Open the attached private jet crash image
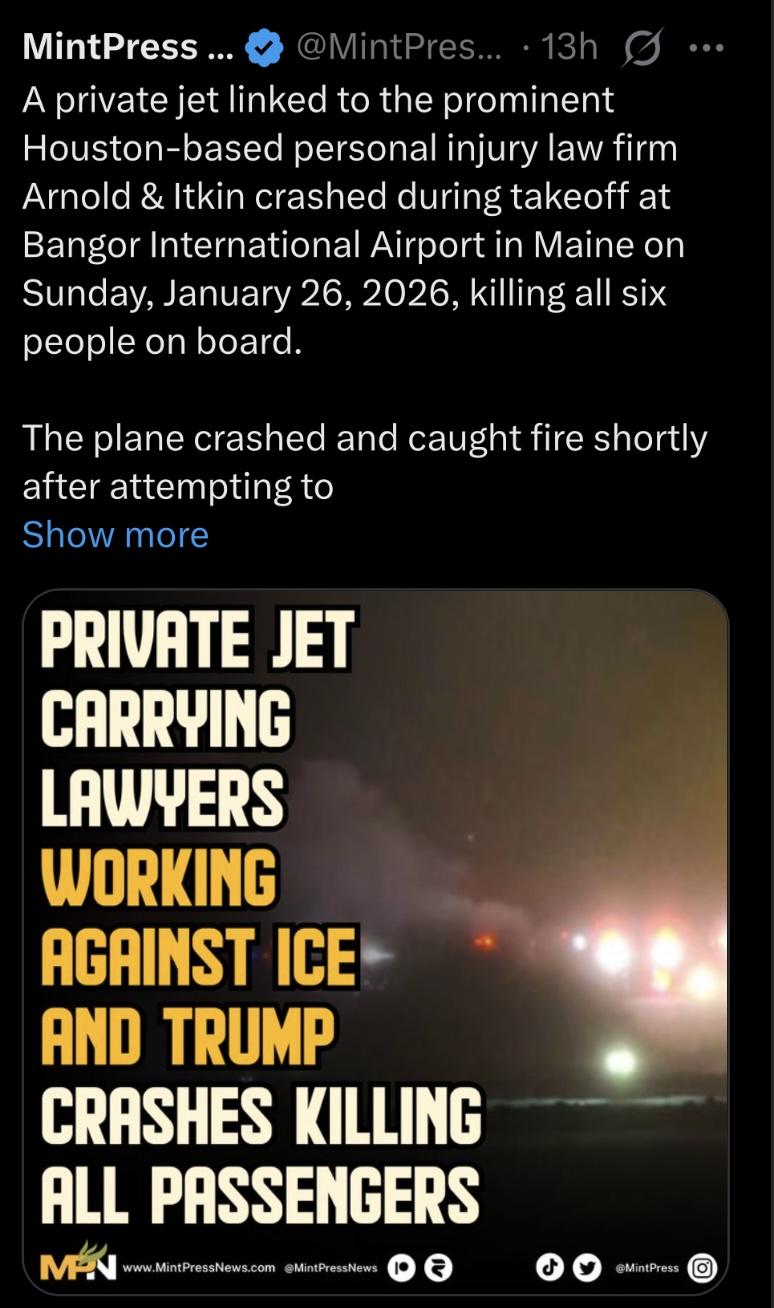 pyautogui.click(x=375, y=940)
